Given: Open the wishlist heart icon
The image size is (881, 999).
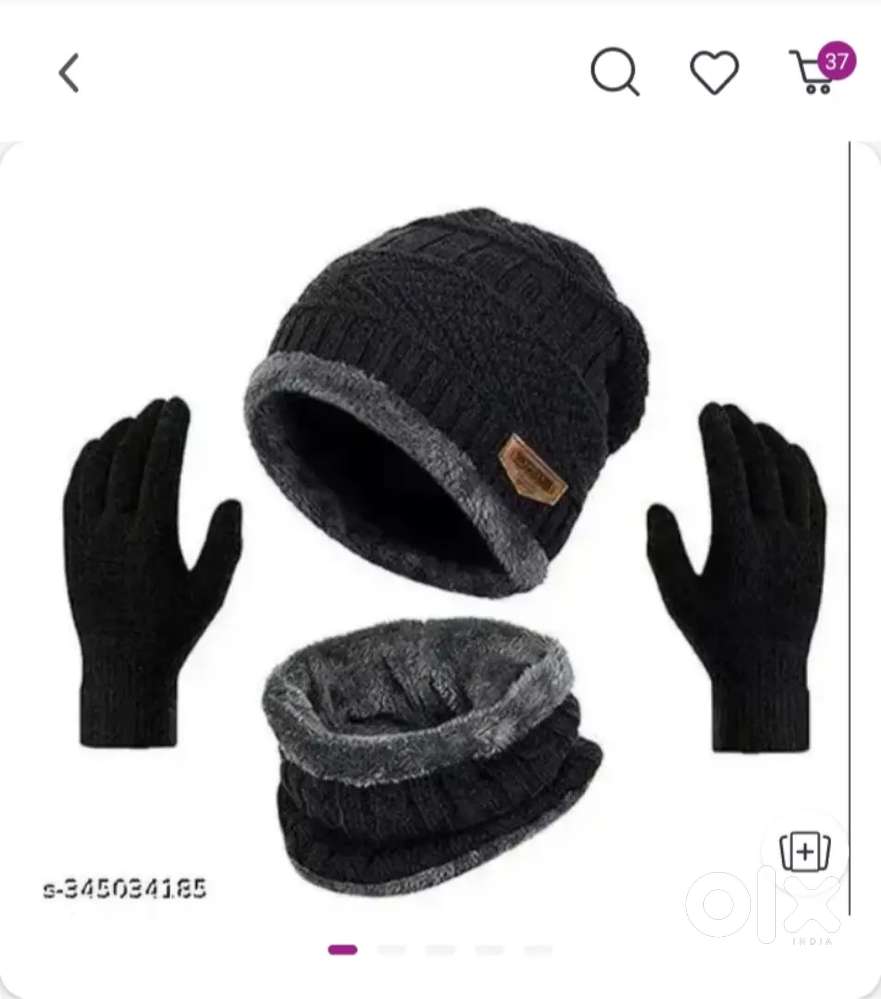Looking at the screenshot, I should click(x=714, y=73).
